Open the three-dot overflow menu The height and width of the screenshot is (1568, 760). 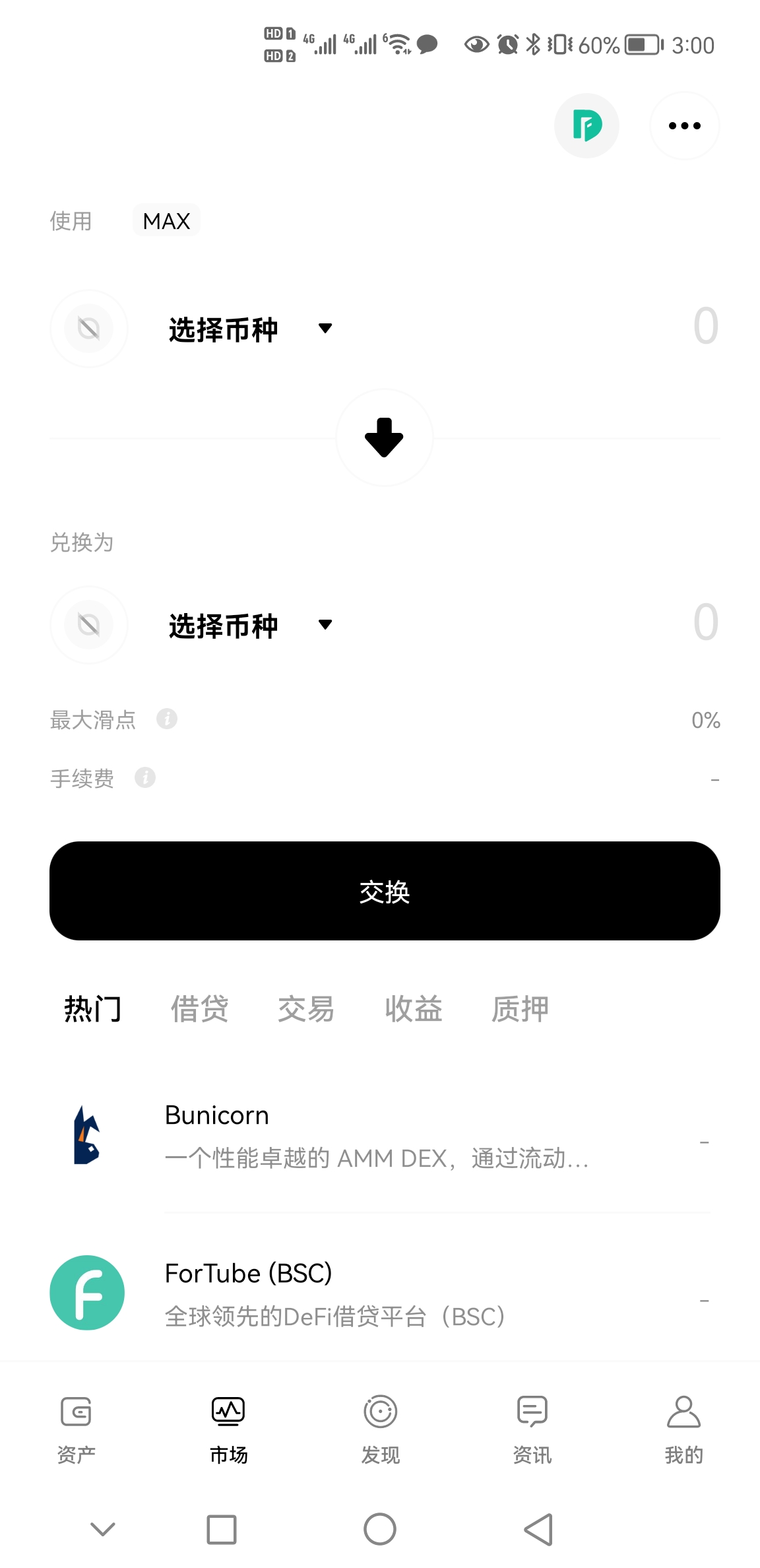(x=684, y=125)
